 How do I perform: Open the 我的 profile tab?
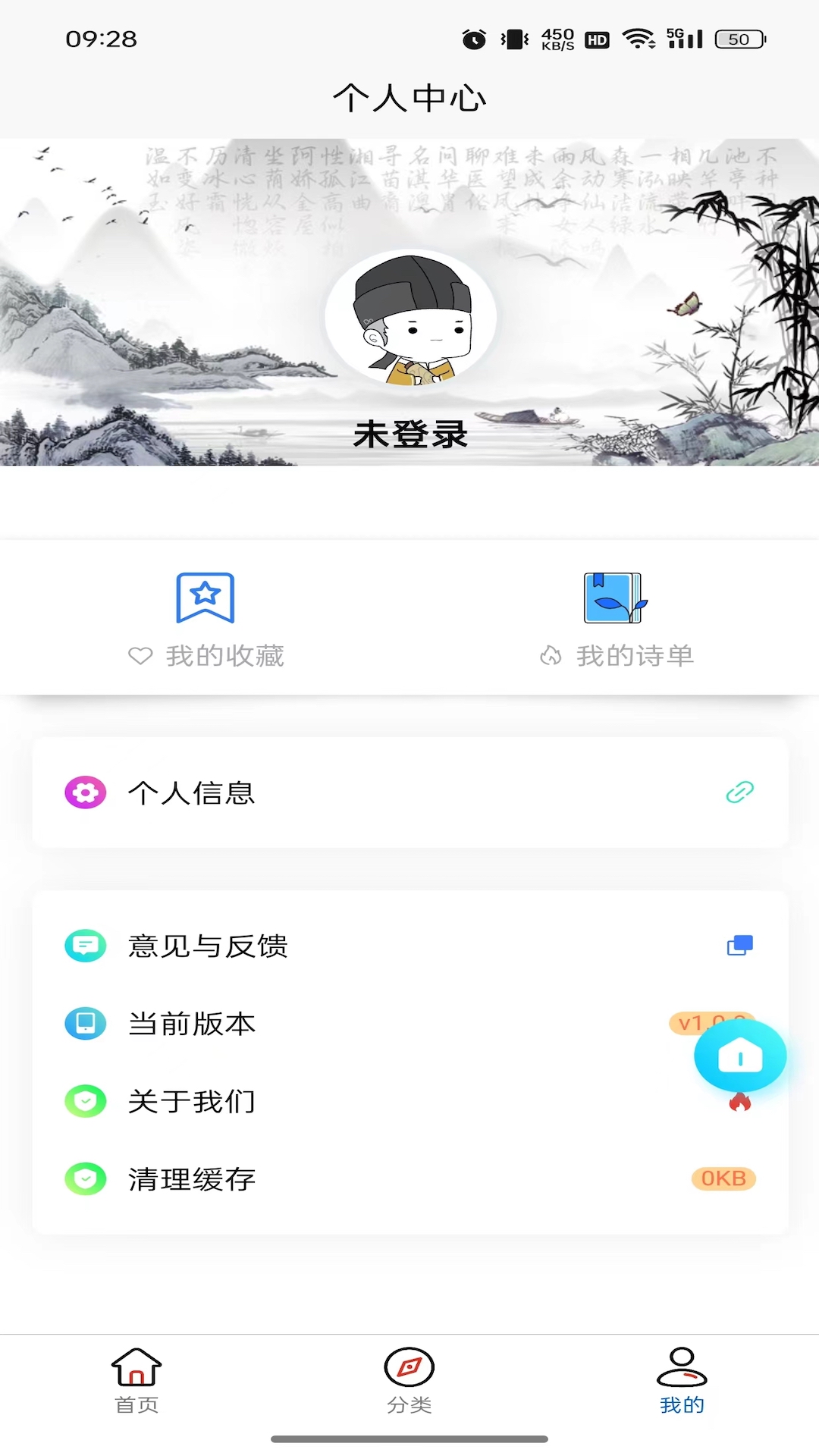[681, 1380]
